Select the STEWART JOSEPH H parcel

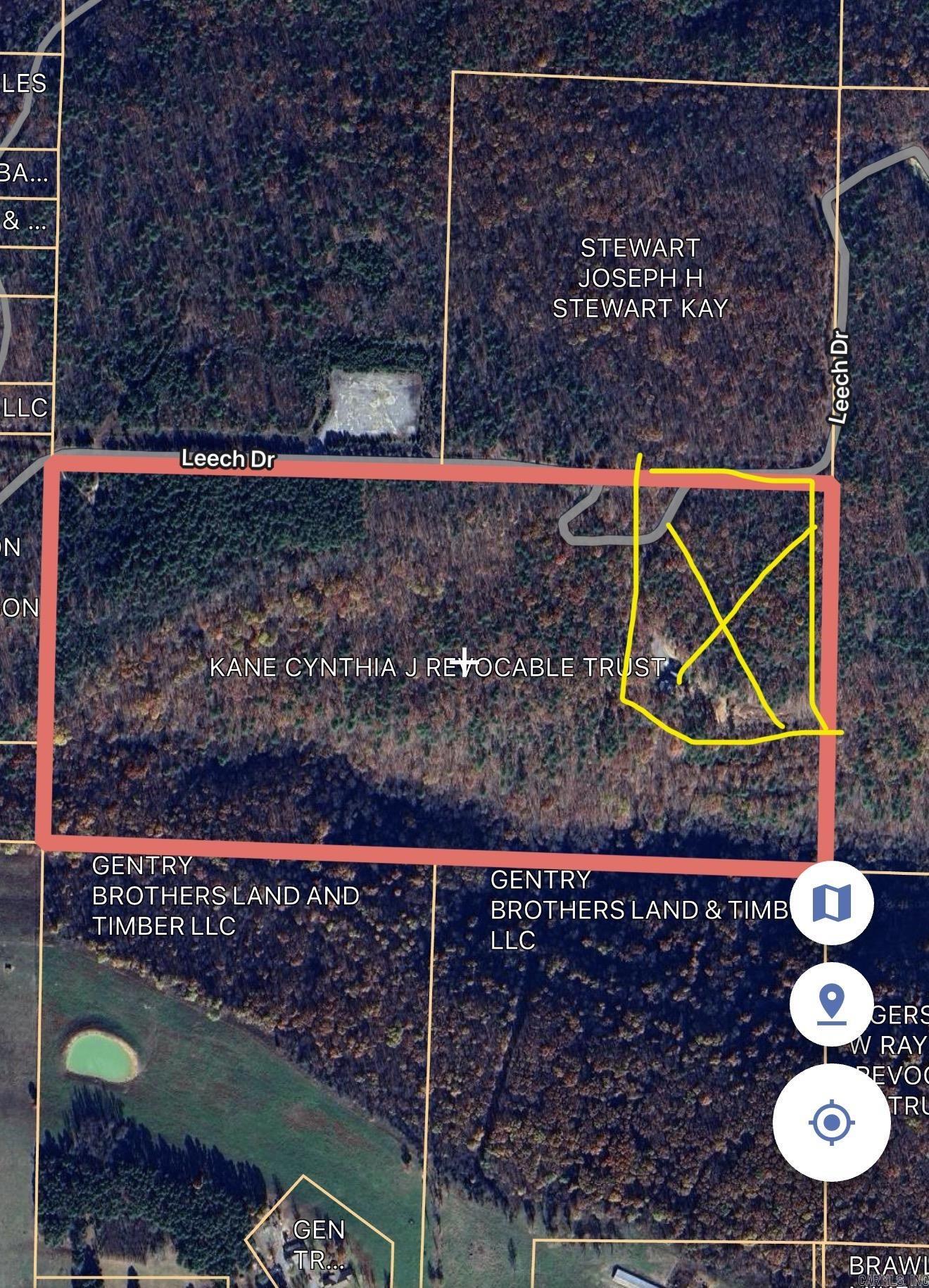[x=640, y=277]
